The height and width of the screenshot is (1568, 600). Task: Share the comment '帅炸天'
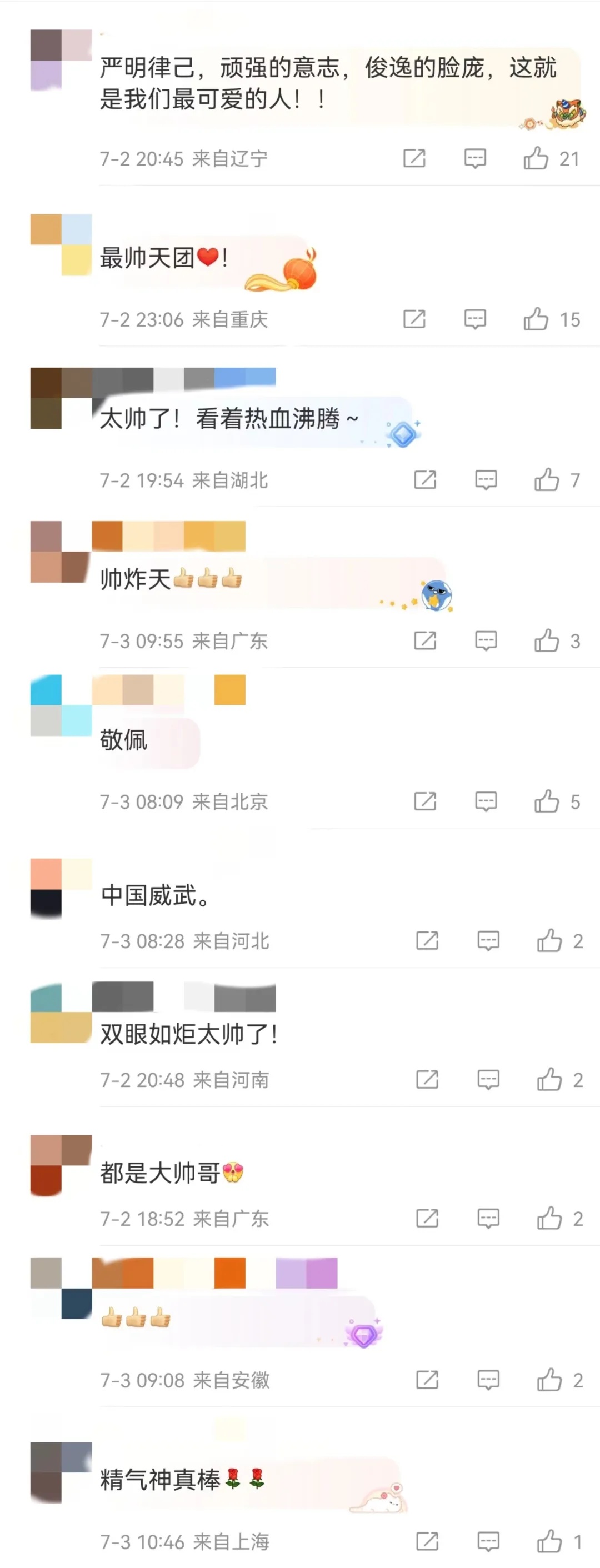coord(425,640)
